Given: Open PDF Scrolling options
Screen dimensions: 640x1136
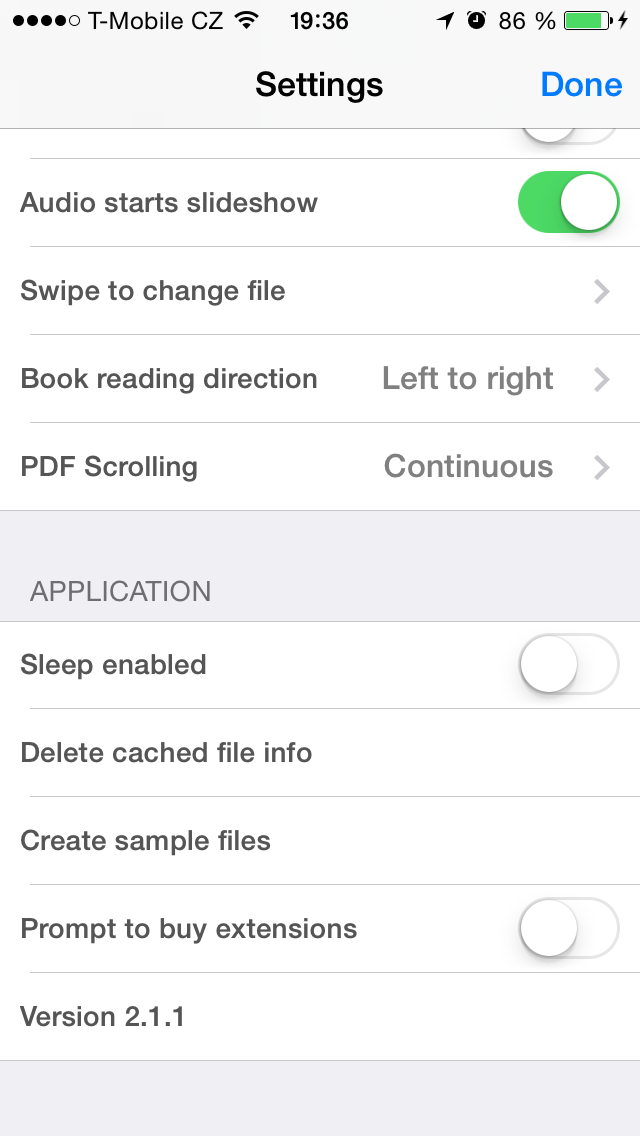Looking at the screenshot, I should point(320,467).
